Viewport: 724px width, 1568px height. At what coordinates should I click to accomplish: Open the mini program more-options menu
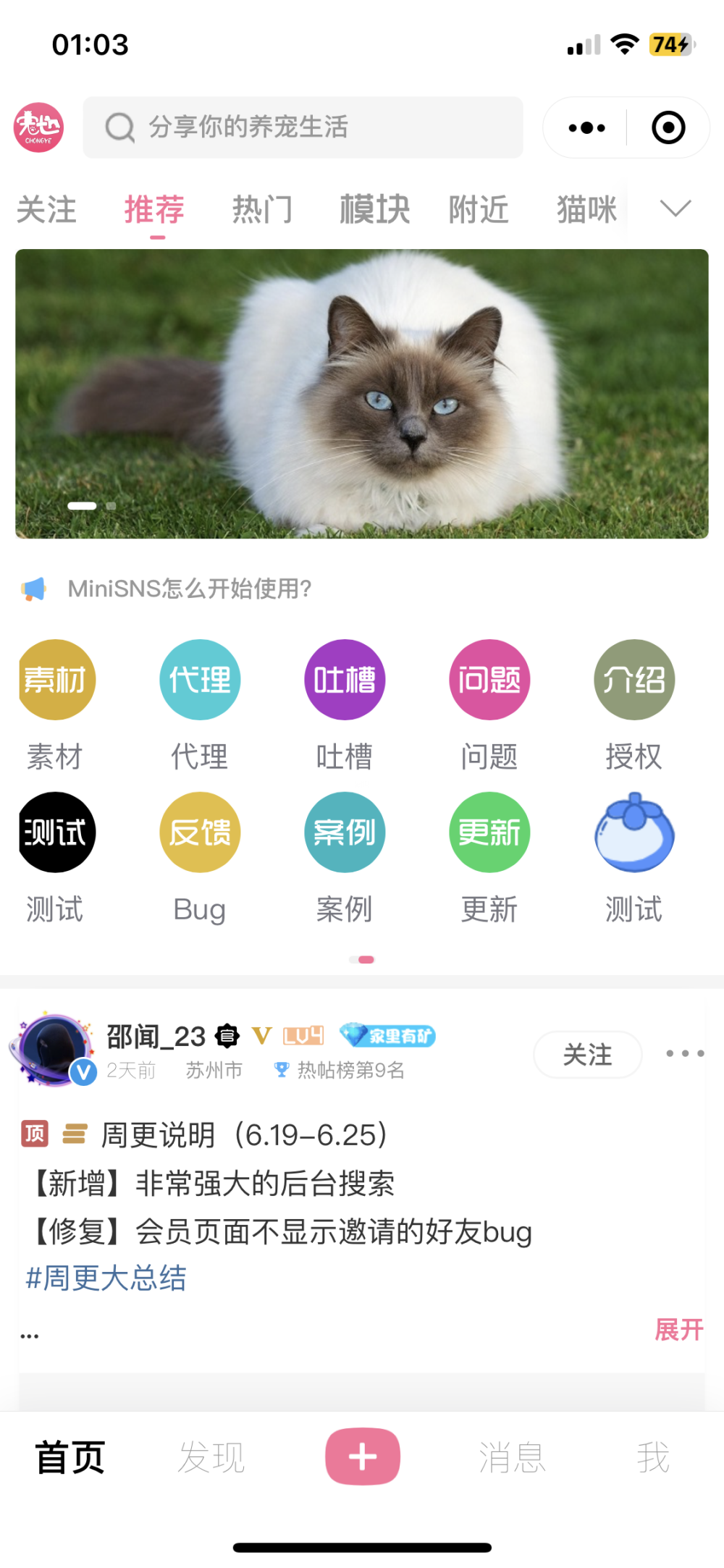click(x=586, y=128)
